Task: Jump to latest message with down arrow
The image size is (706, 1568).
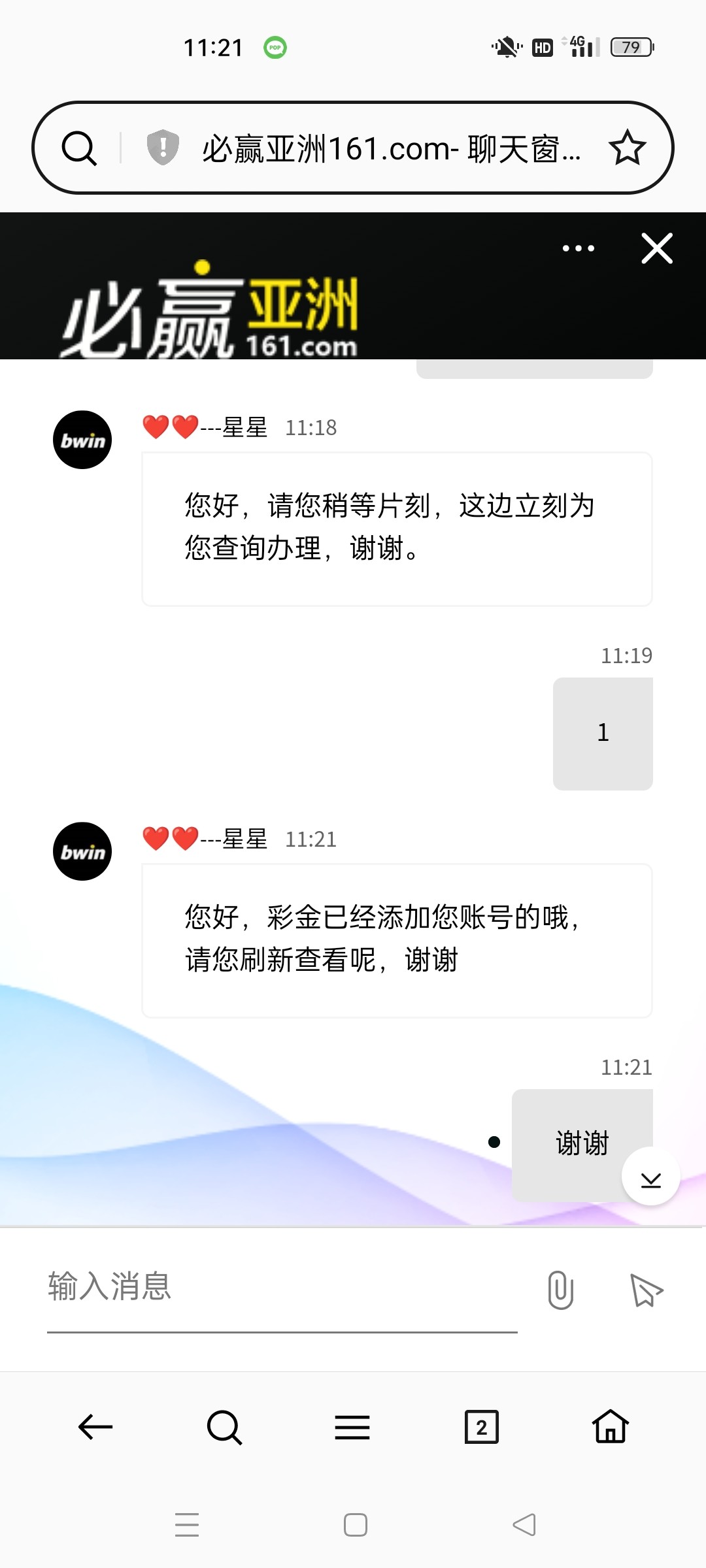Action: point(650,1177)
